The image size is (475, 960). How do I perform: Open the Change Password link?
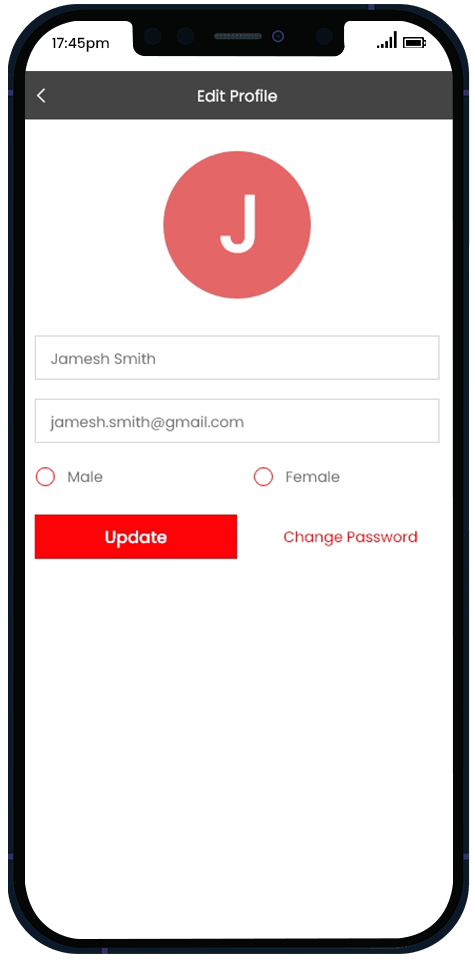(350, 537)
